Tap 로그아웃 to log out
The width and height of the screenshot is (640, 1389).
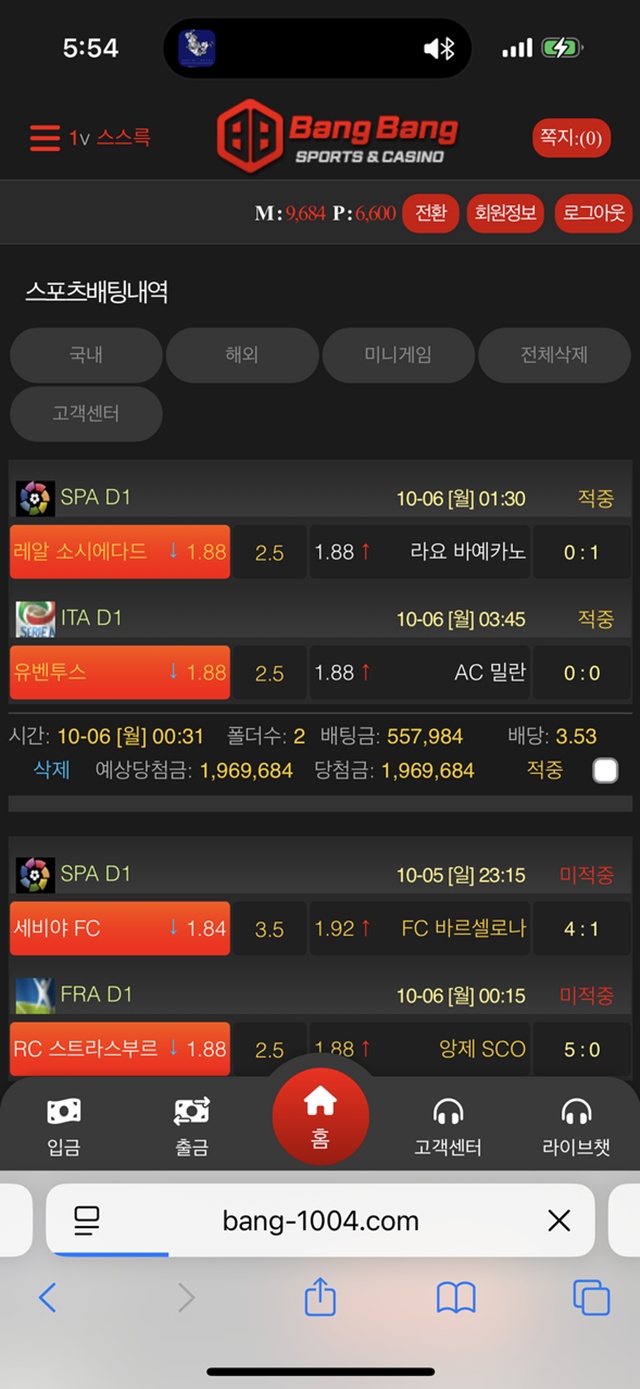(593, 213)
